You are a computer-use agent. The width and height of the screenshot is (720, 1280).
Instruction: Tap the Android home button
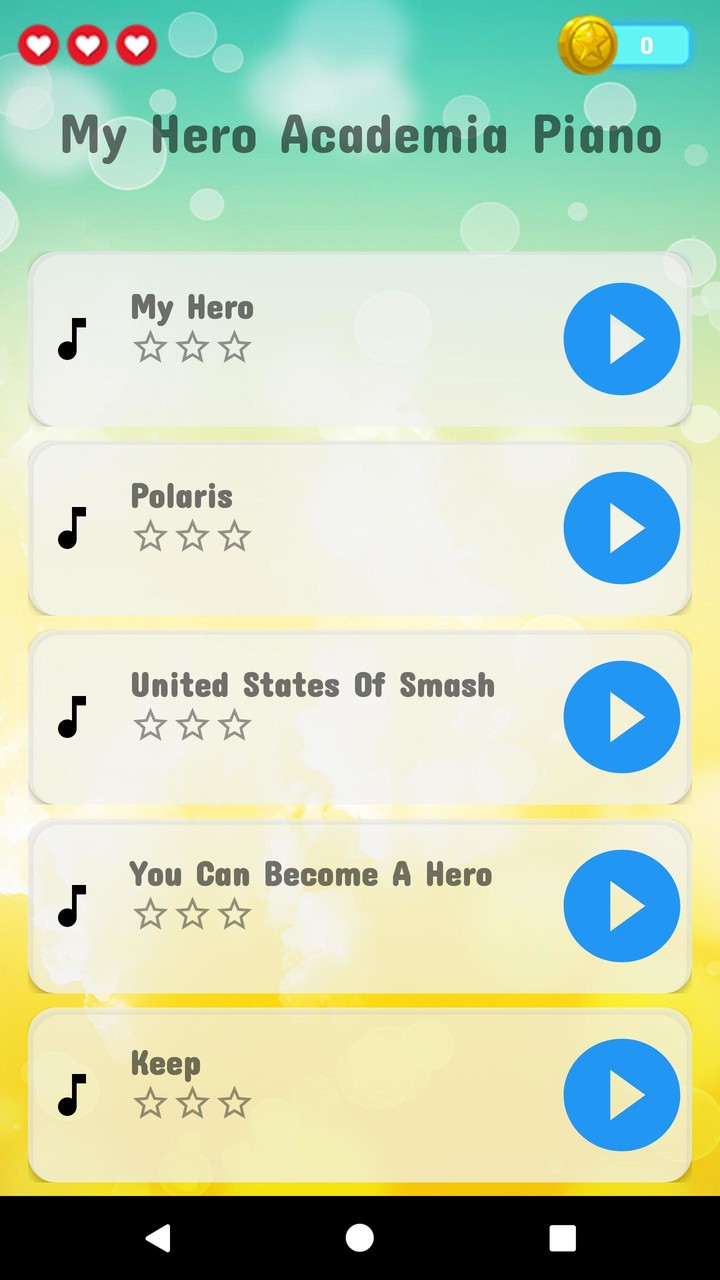[x=360, y=1240]
